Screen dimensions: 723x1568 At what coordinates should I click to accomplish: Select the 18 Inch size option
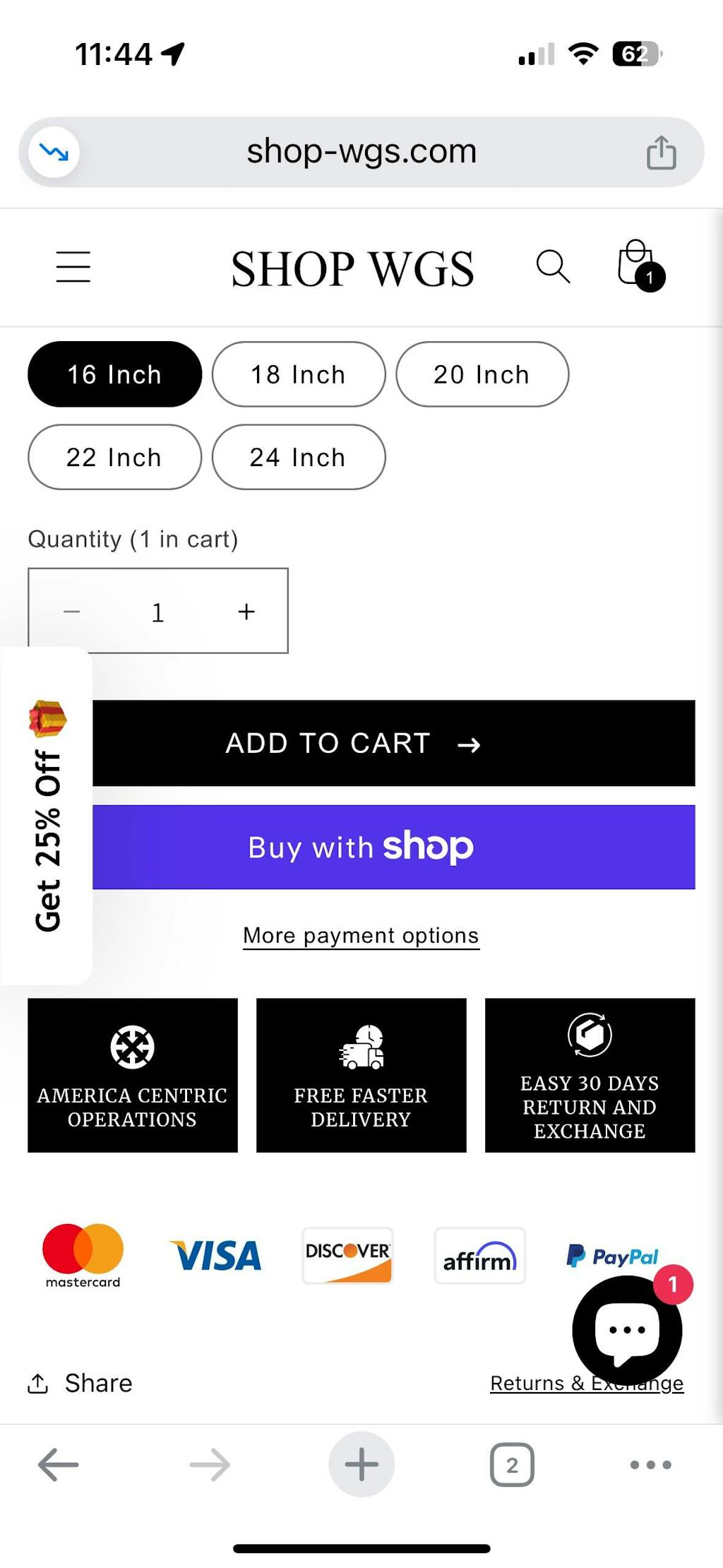299,374
